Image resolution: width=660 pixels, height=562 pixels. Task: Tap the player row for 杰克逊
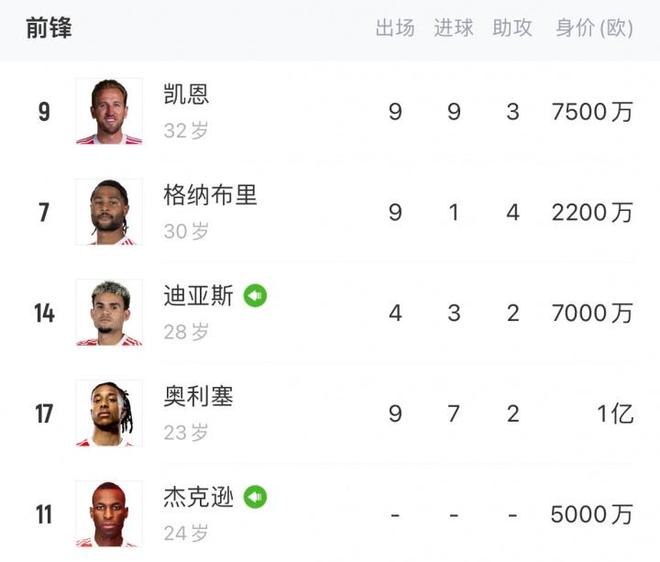pos(198,497)
